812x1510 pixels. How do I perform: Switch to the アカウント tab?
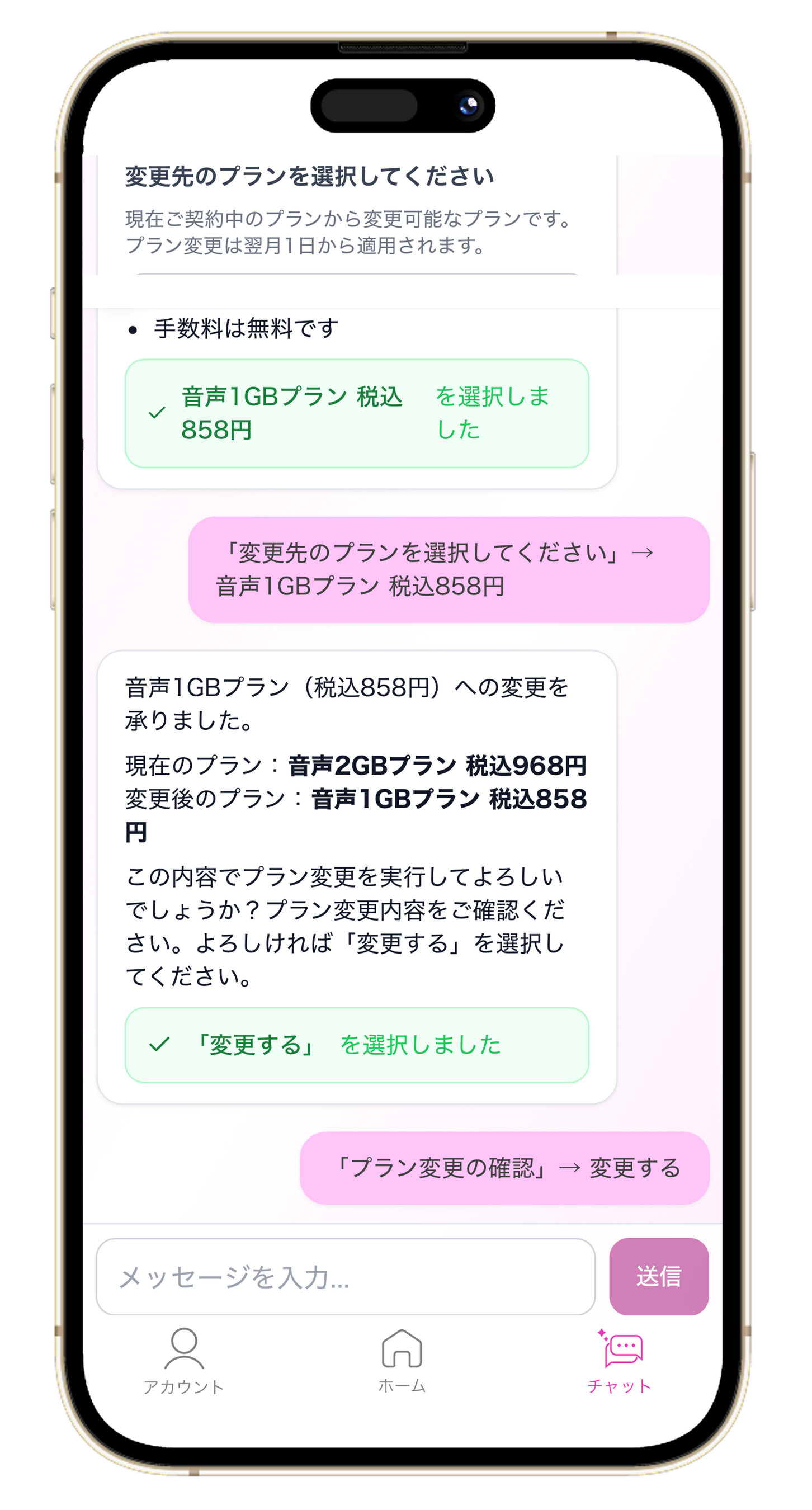[x=184, y=1361]
